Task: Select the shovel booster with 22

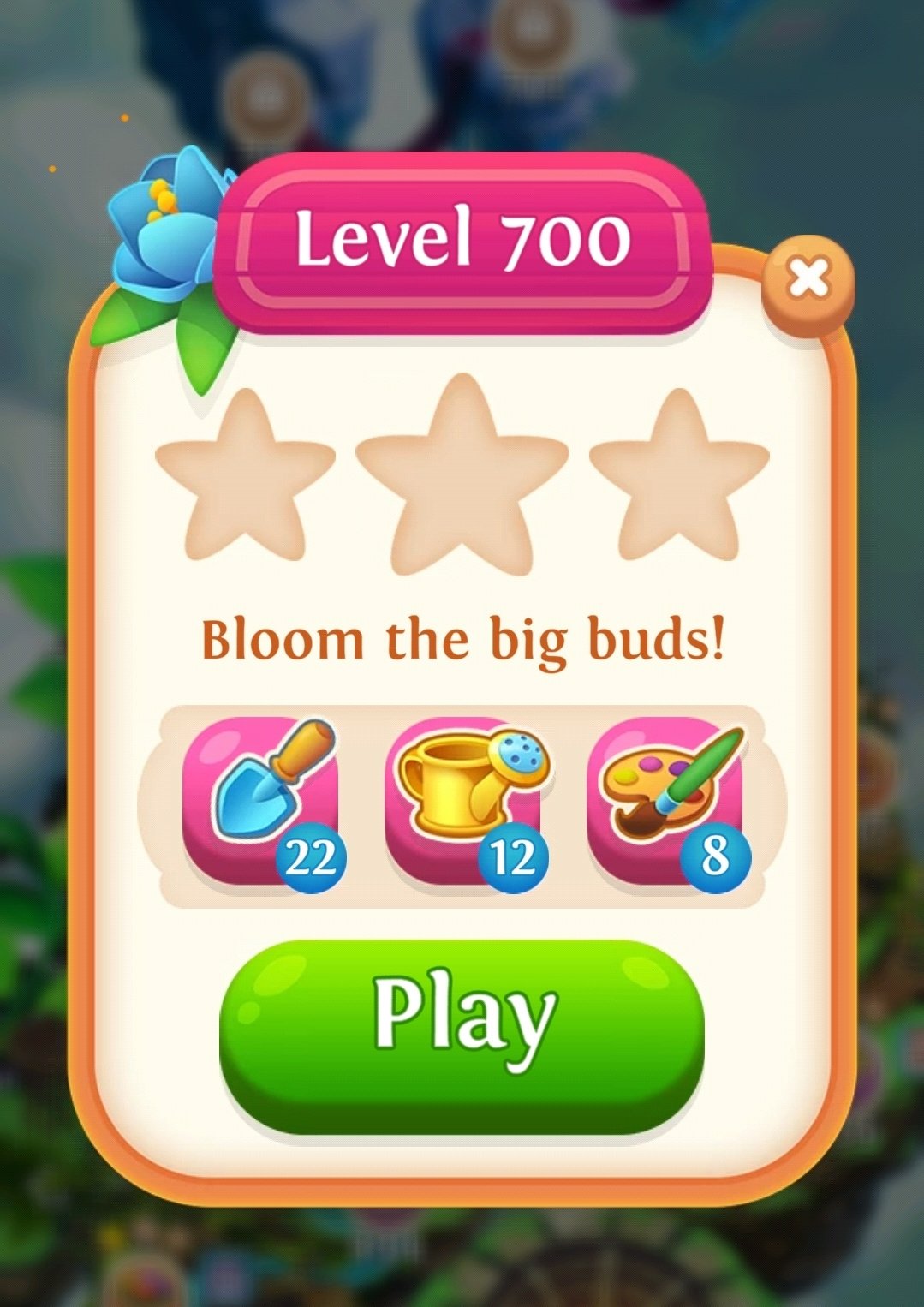Action: 263,803
